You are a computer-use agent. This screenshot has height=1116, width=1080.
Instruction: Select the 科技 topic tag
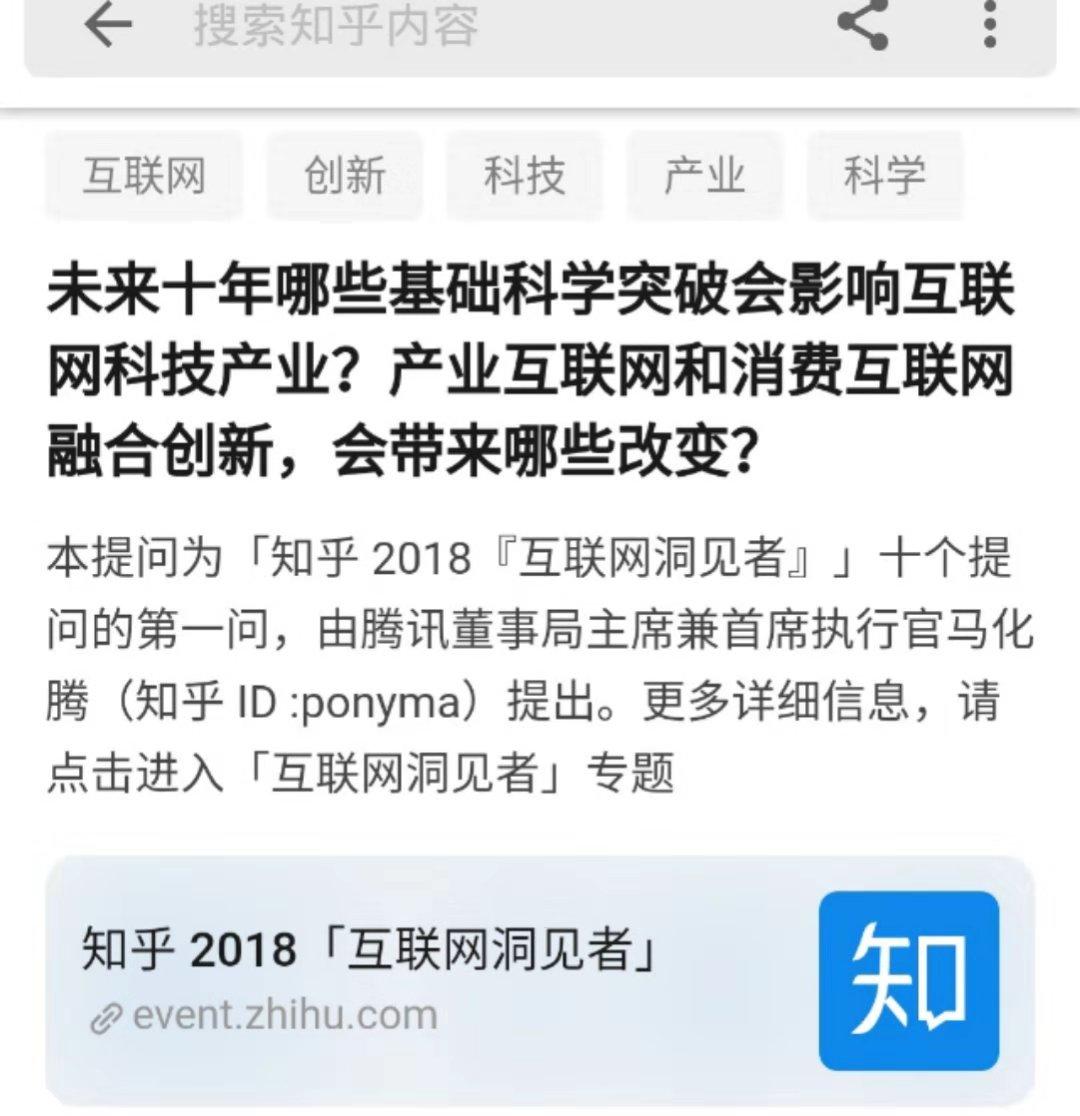(x=524, y=177)
